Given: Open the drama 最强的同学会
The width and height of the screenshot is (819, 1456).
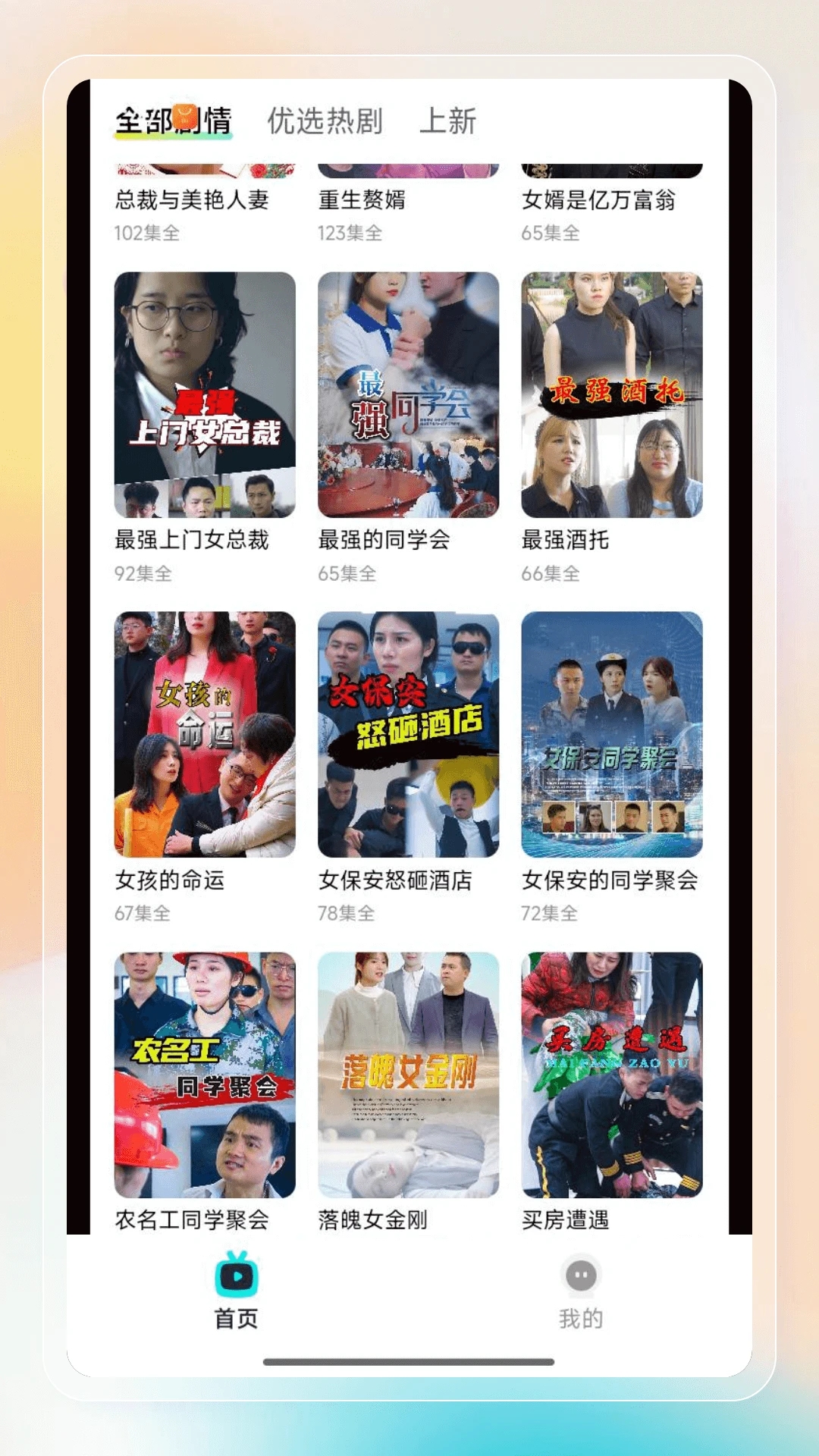Looking at the screenshot, I should (408, 394).
